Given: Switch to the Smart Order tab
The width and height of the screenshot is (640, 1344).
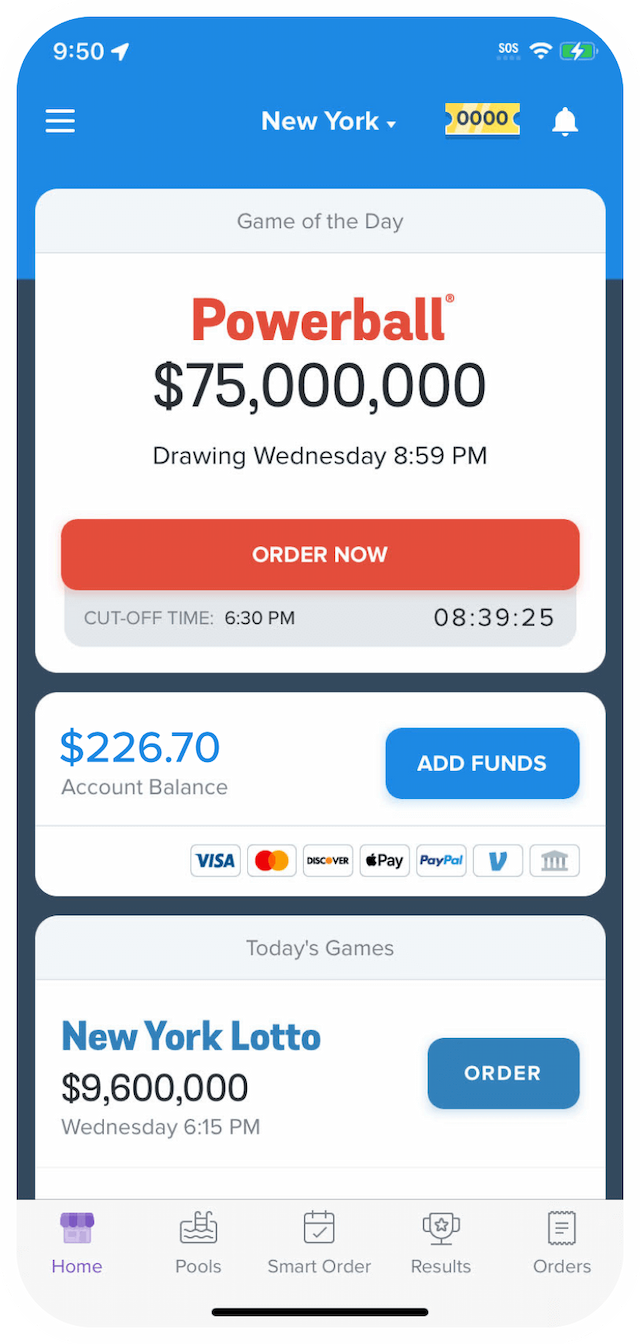Looking at the screenshot, I should [319, 1242].
